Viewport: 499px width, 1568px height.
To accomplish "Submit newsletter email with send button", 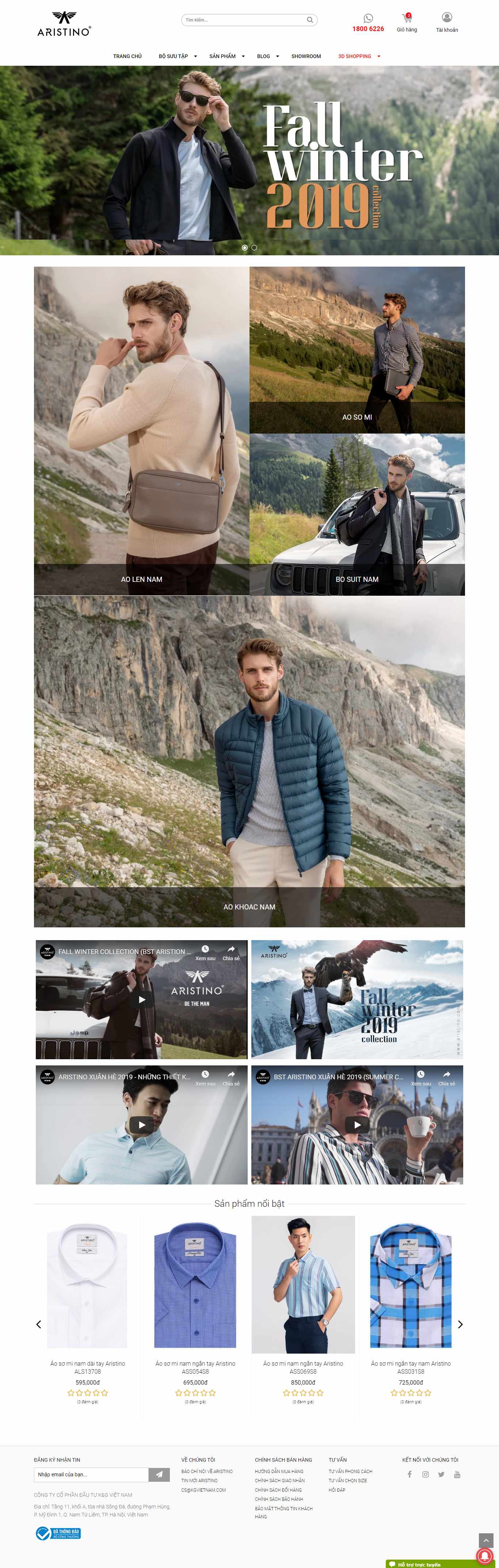I will (x=159, y=1474).
